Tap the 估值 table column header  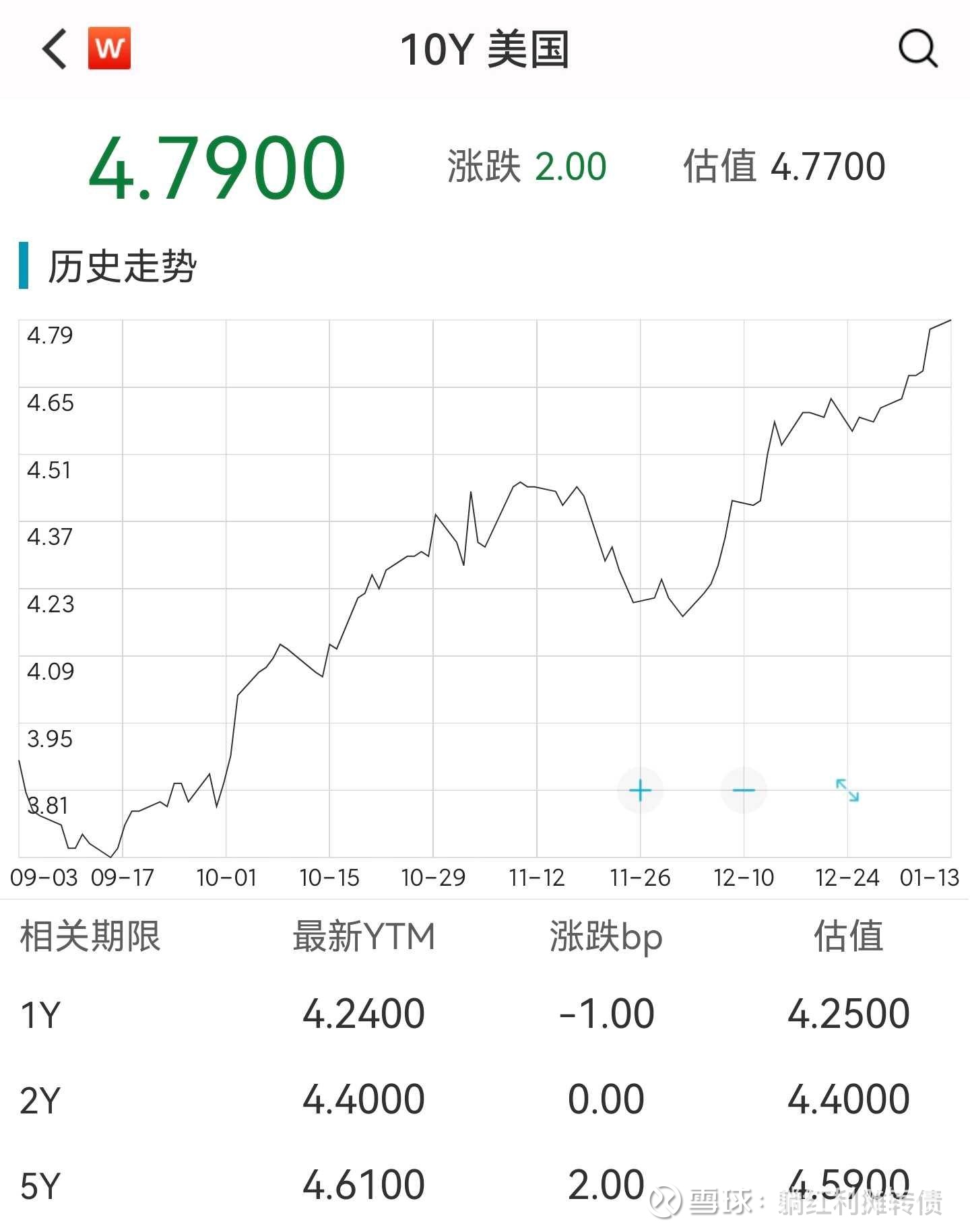[x=848, y=937]
